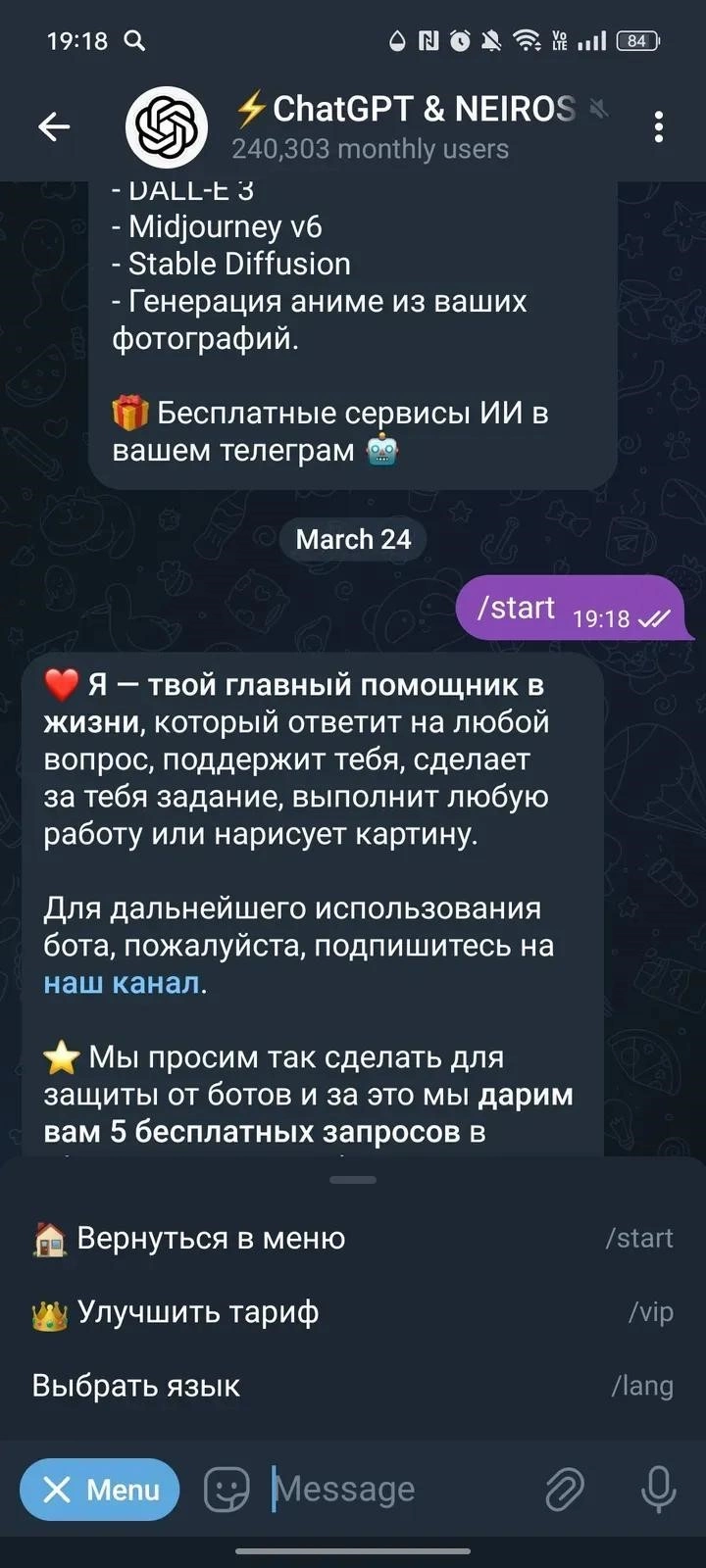
Task: Open the sticker and emoji picker
Action: [227, 1490]
